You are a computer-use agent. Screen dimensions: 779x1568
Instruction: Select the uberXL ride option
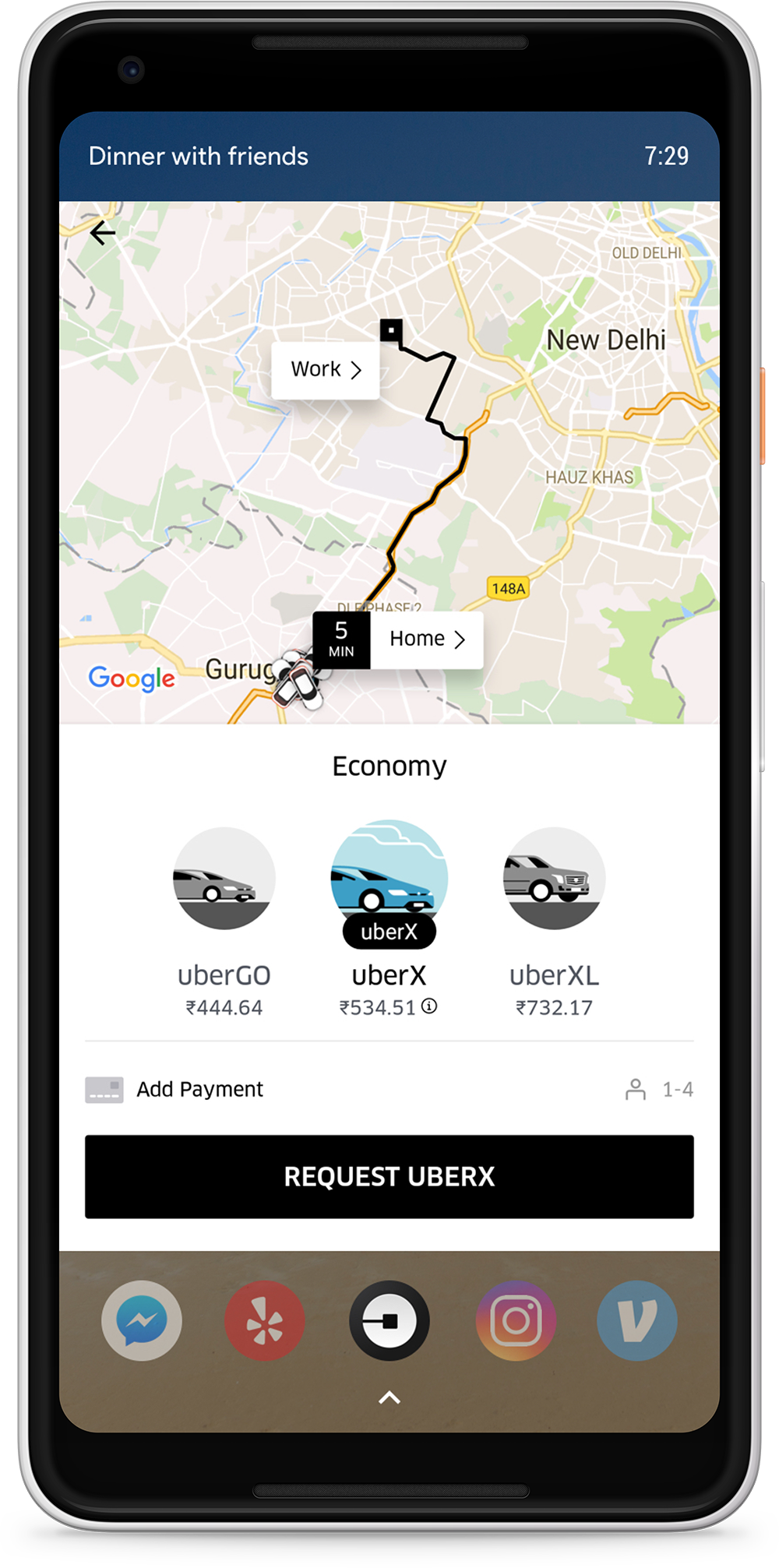554,879
